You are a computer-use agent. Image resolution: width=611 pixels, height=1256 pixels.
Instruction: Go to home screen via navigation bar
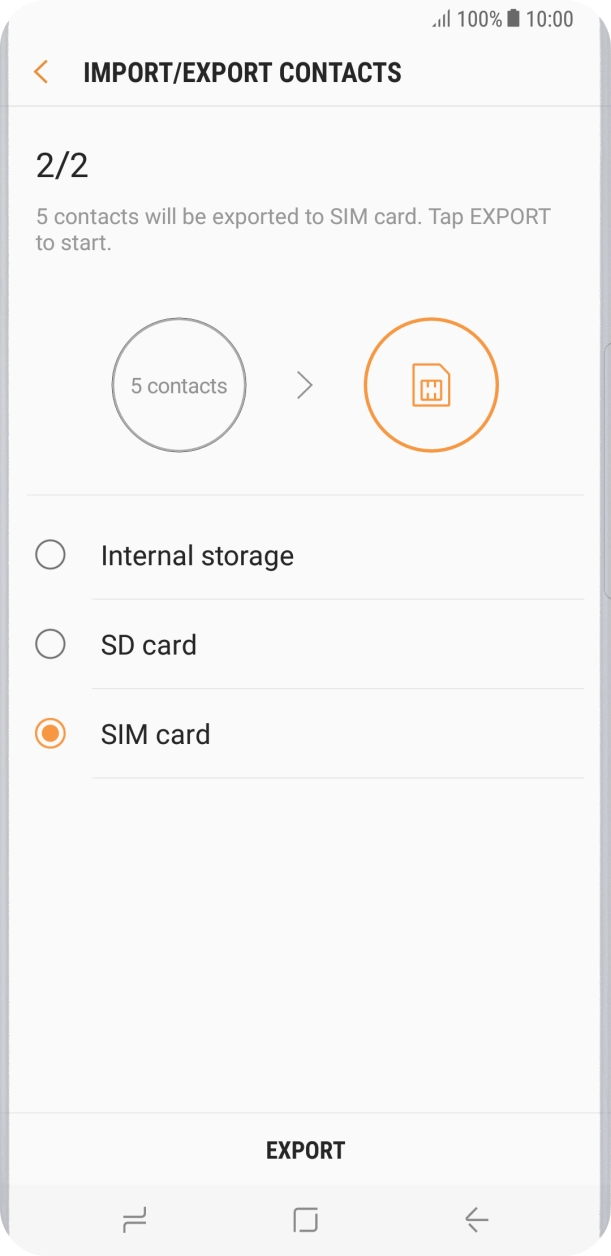[305, 1219]
